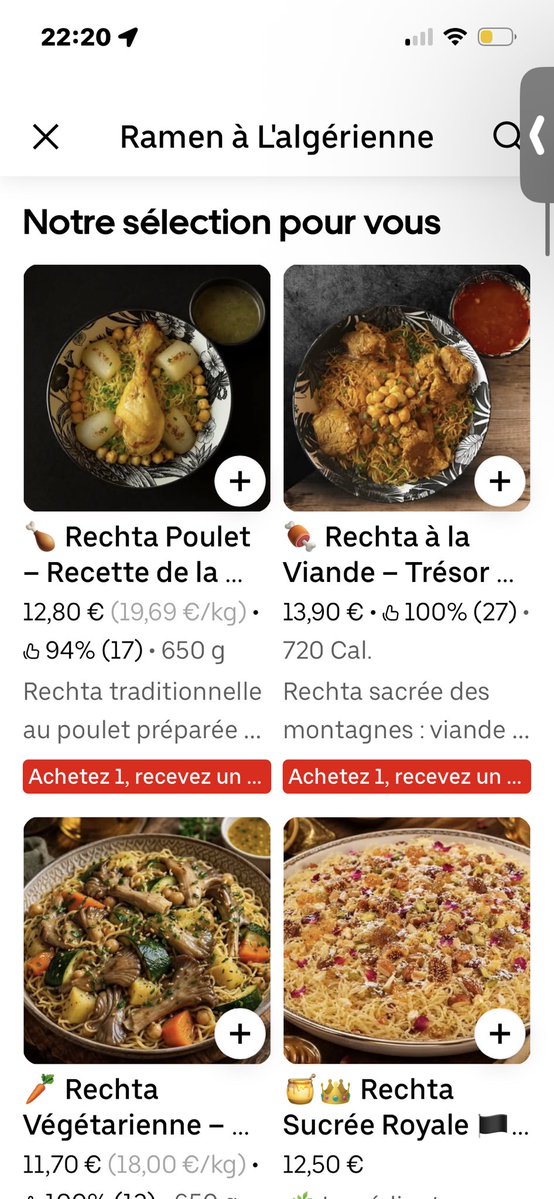Add Rechta Végétarienne to the cart
The width and height of the screenshot is (554, 1199).
click(x=240, y=1034)
